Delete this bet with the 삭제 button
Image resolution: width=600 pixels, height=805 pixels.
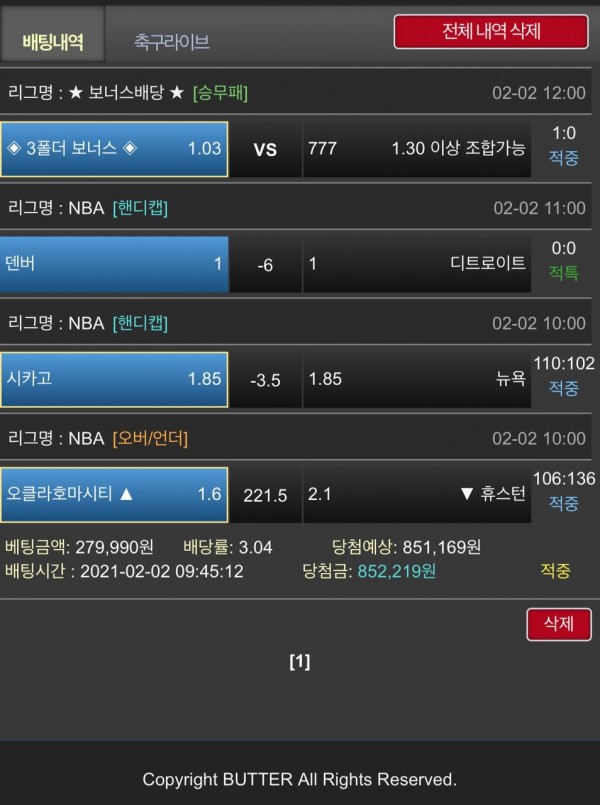[x=558, y=623]
